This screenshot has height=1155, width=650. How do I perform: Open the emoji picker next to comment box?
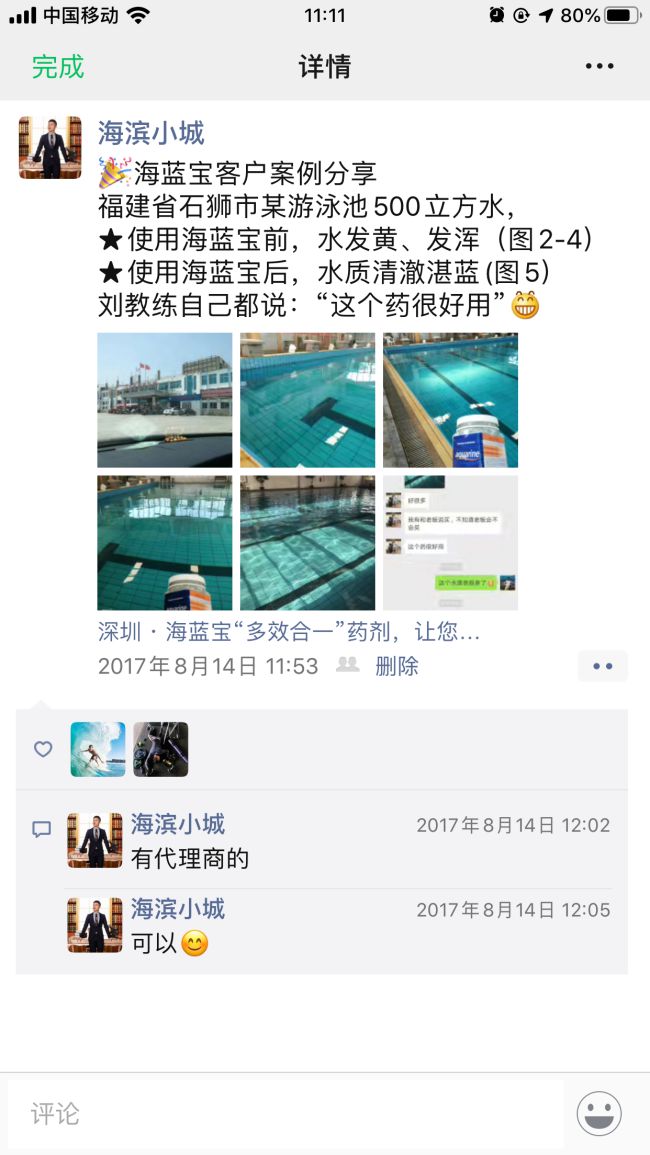[x=599, y=1113]
